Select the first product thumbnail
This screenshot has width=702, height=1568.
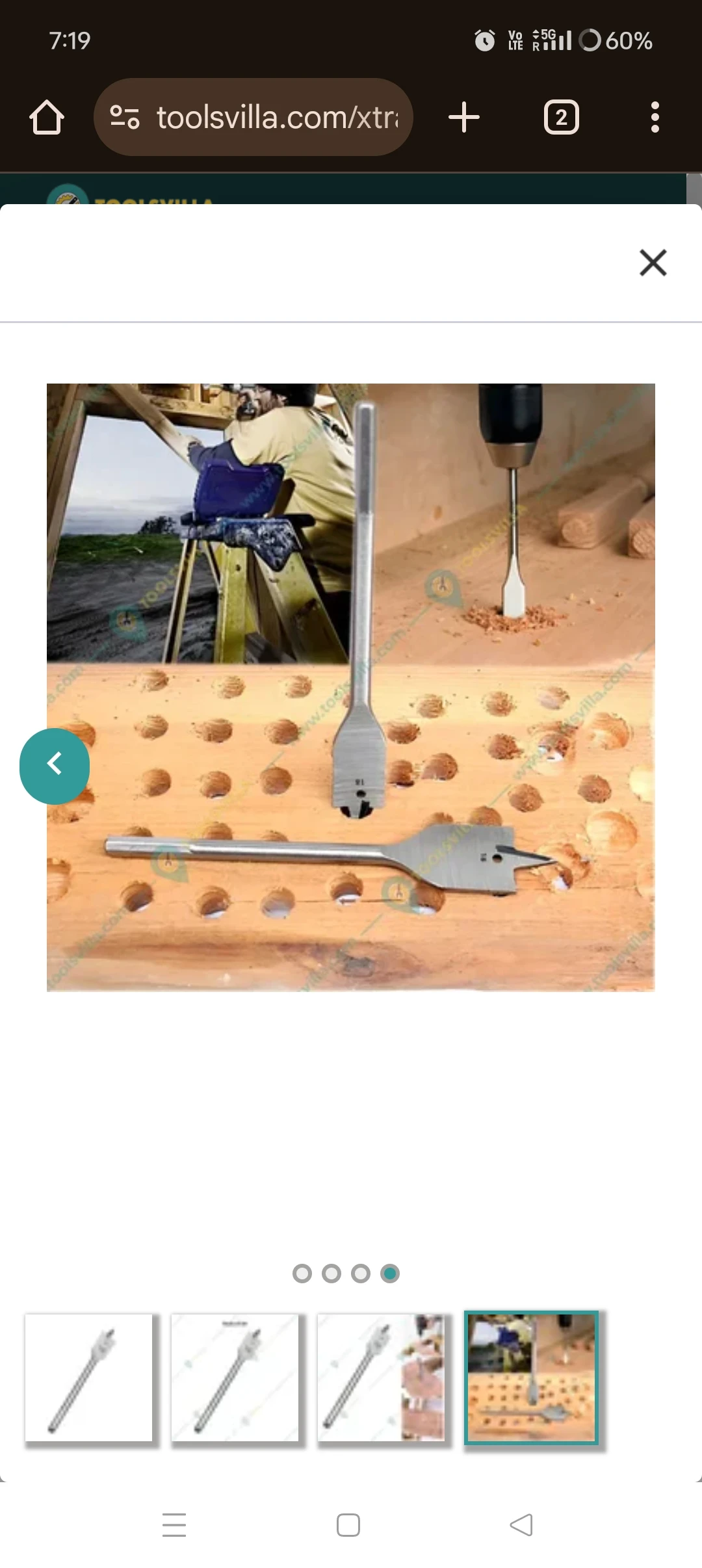pos(89,1378)
